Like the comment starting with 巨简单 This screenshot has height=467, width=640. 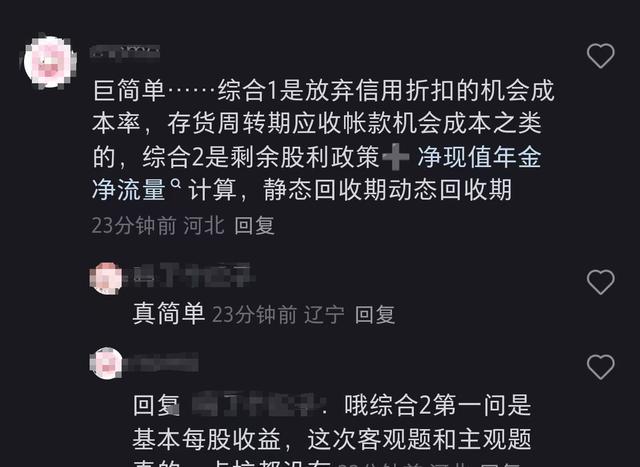coord(600,56)
